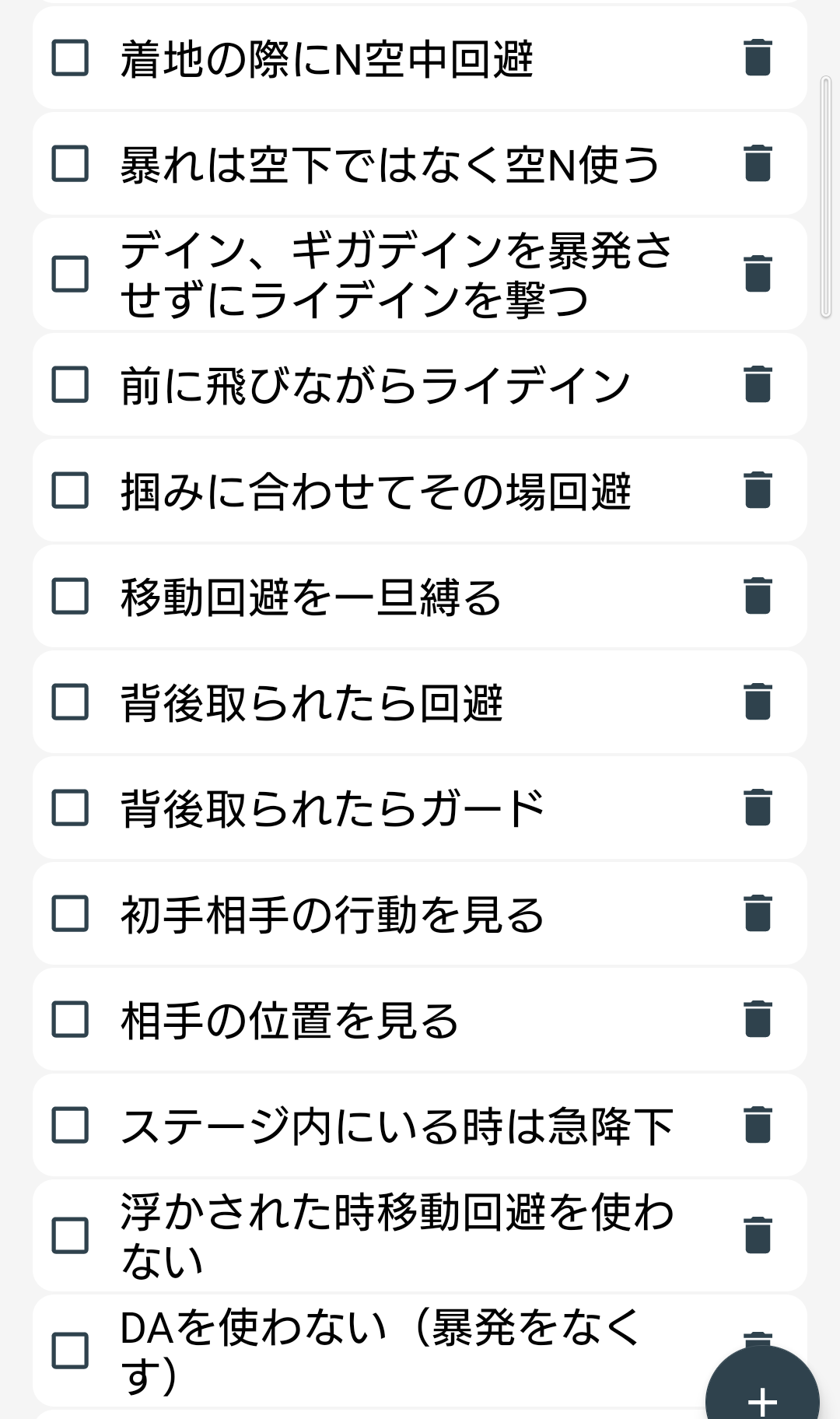This screenshot has height=1419, width=840.
Task: Trash the 背後取られたらガード item
Action: (x=758, y=808)
